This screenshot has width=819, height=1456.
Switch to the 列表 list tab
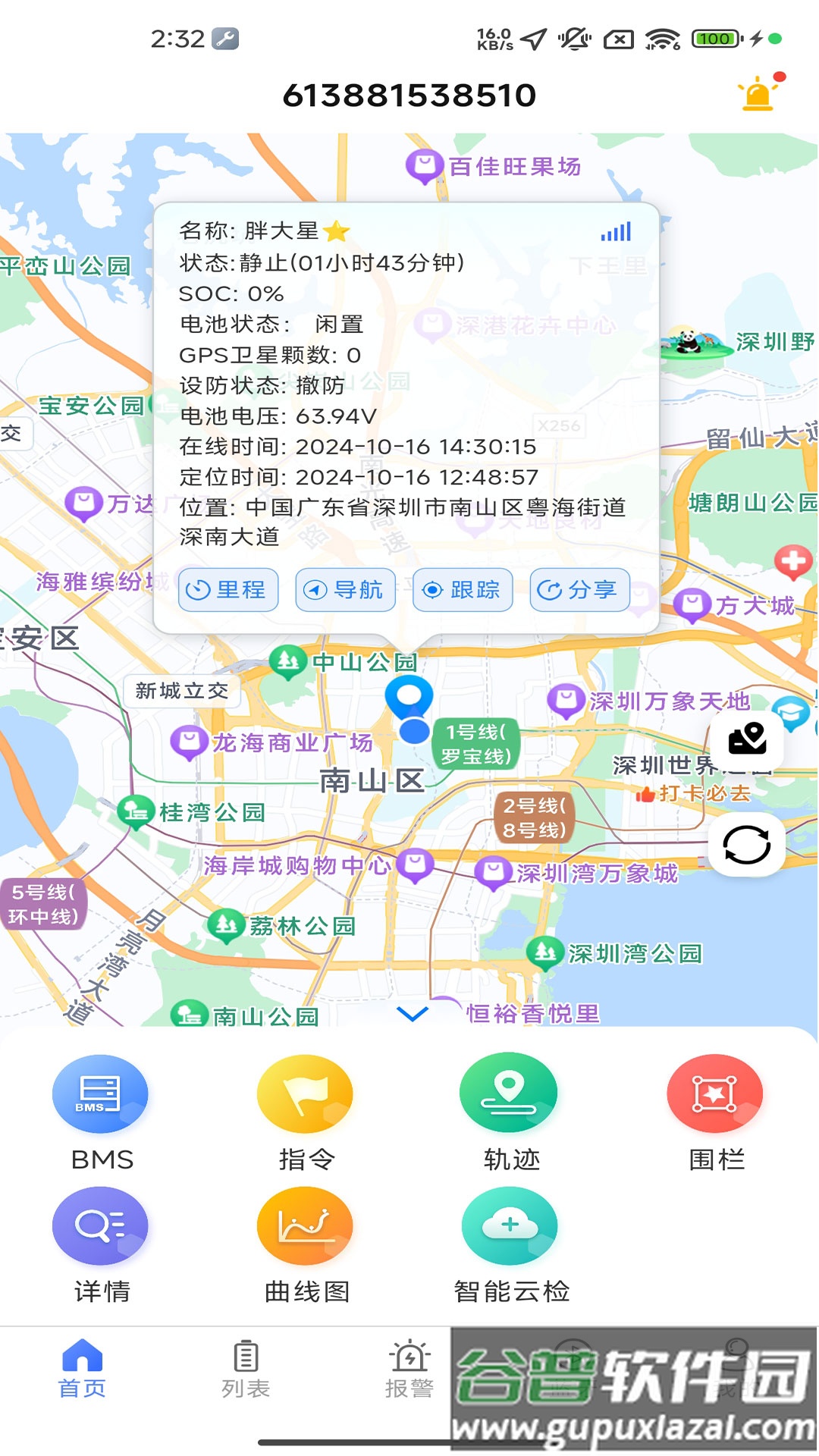[x=246, y=1382]
